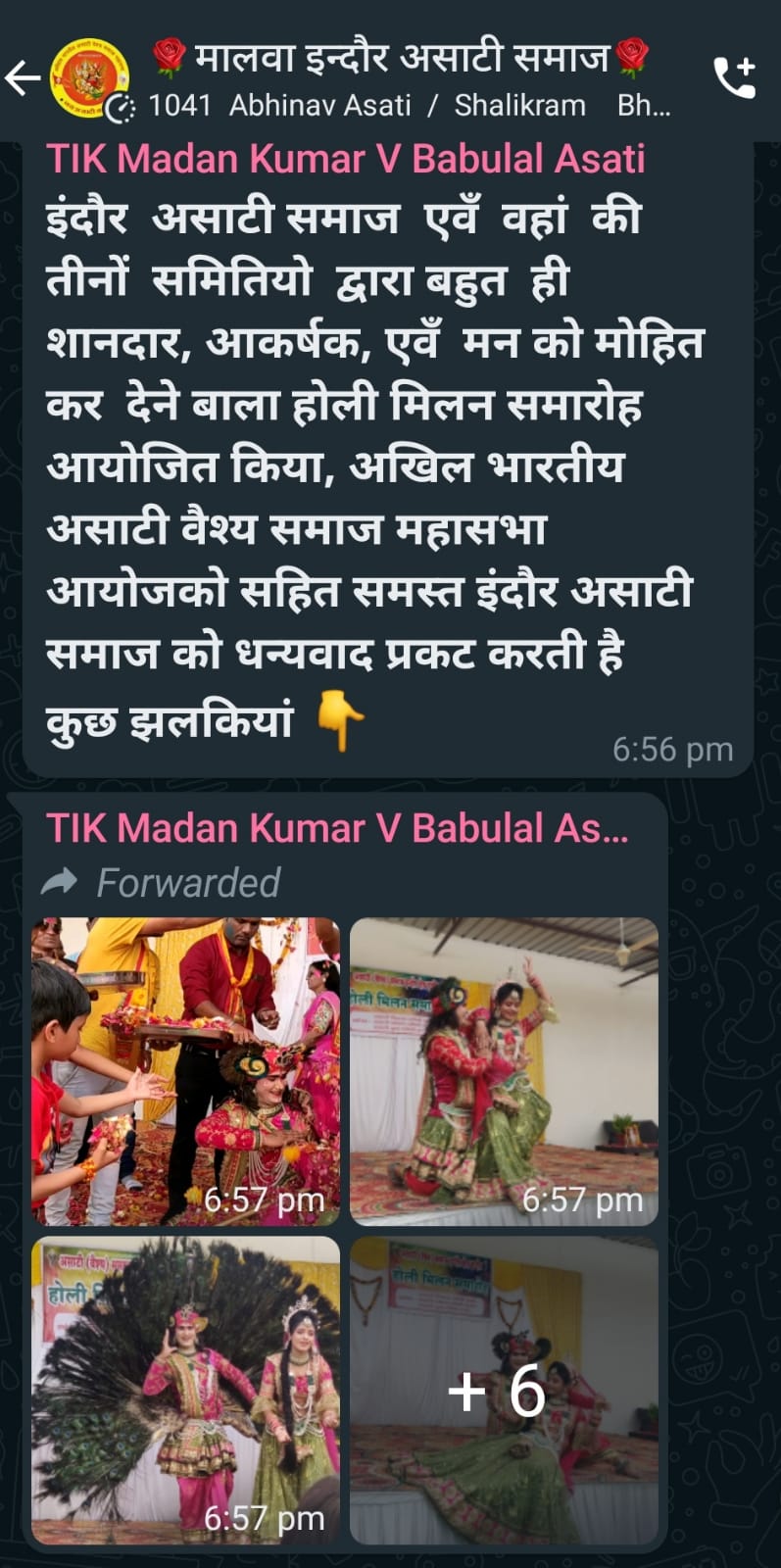Open the +6 more photos tile
Image resolution: width=781 pixels, height=1568 pixels.
tap(504, 1391)
